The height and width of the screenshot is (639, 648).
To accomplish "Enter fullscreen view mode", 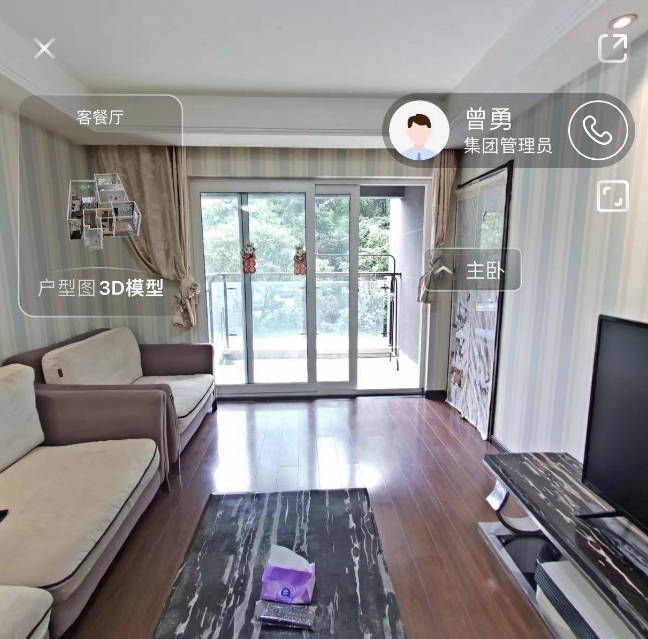I will (612, 196).
